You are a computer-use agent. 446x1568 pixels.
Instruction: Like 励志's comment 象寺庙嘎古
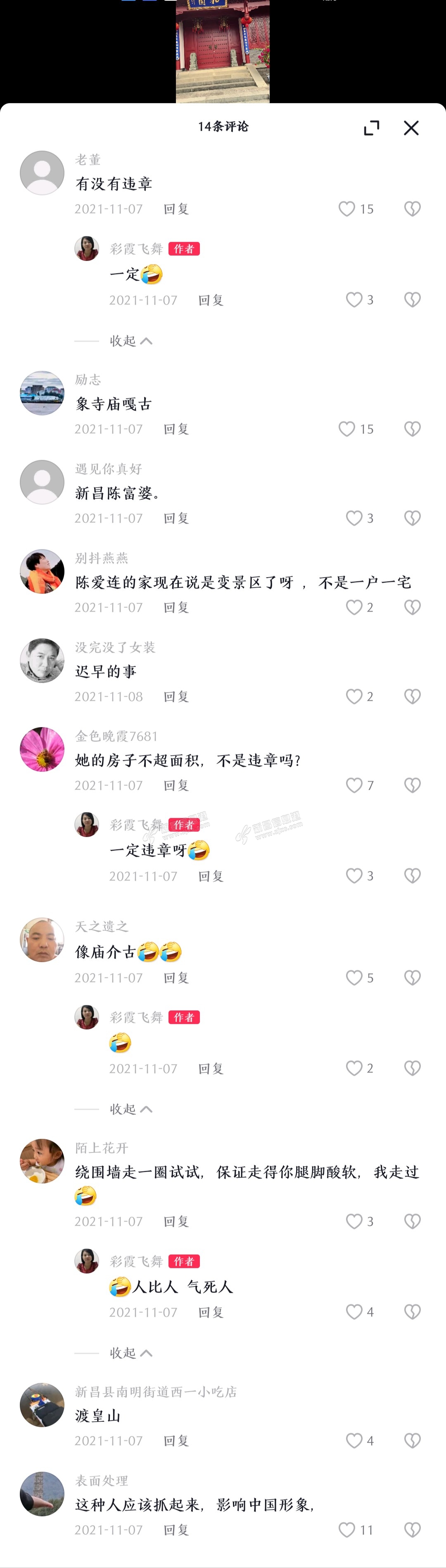[x=347, y=429]
